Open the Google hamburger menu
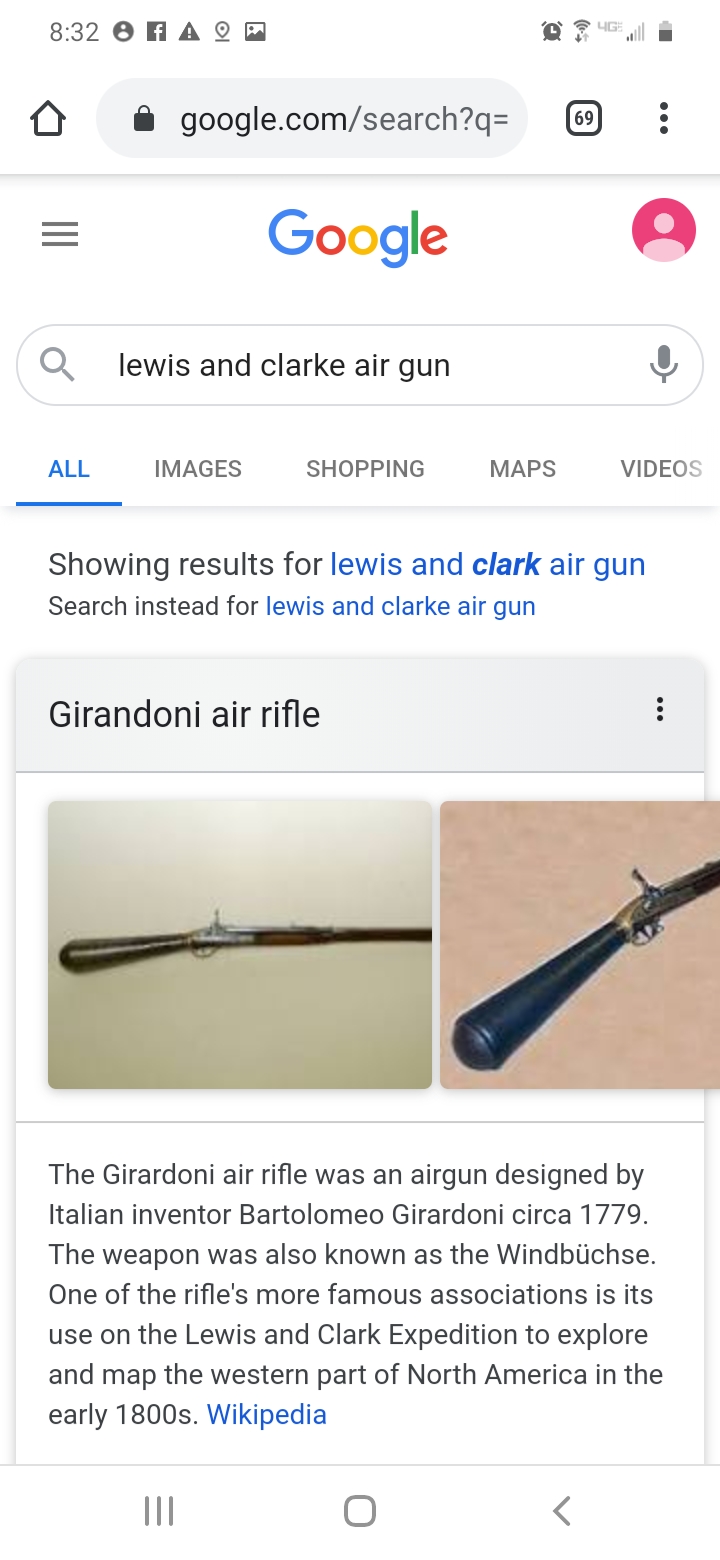Image resolution: width=720 pixels, height=1560 pixels. (x=60, y=235)
